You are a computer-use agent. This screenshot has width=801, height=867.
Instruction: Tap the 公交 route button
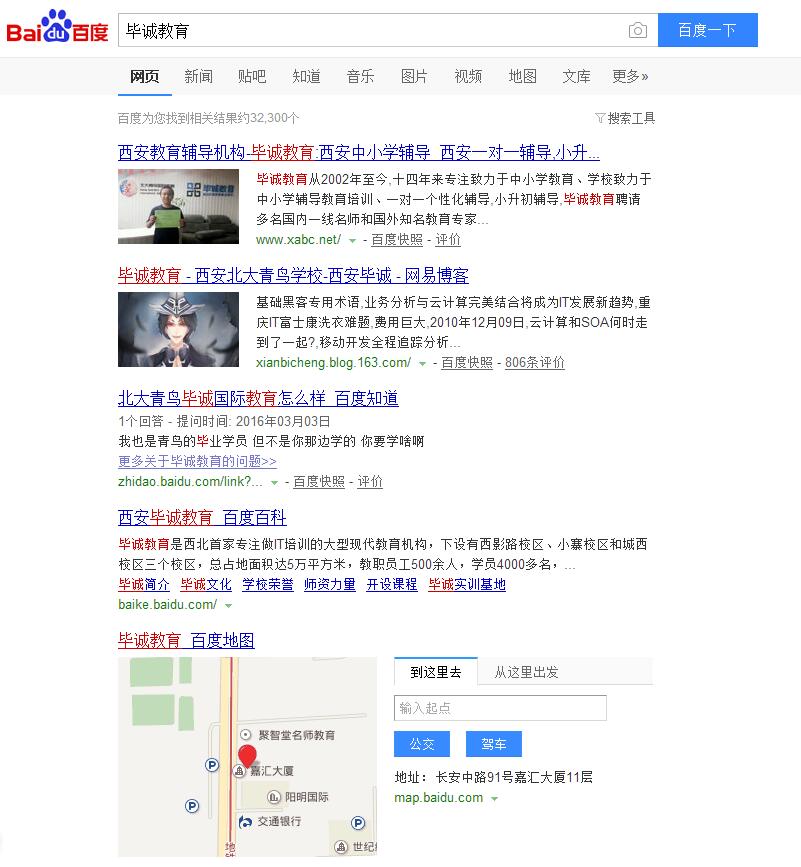(x=422, y=744)
